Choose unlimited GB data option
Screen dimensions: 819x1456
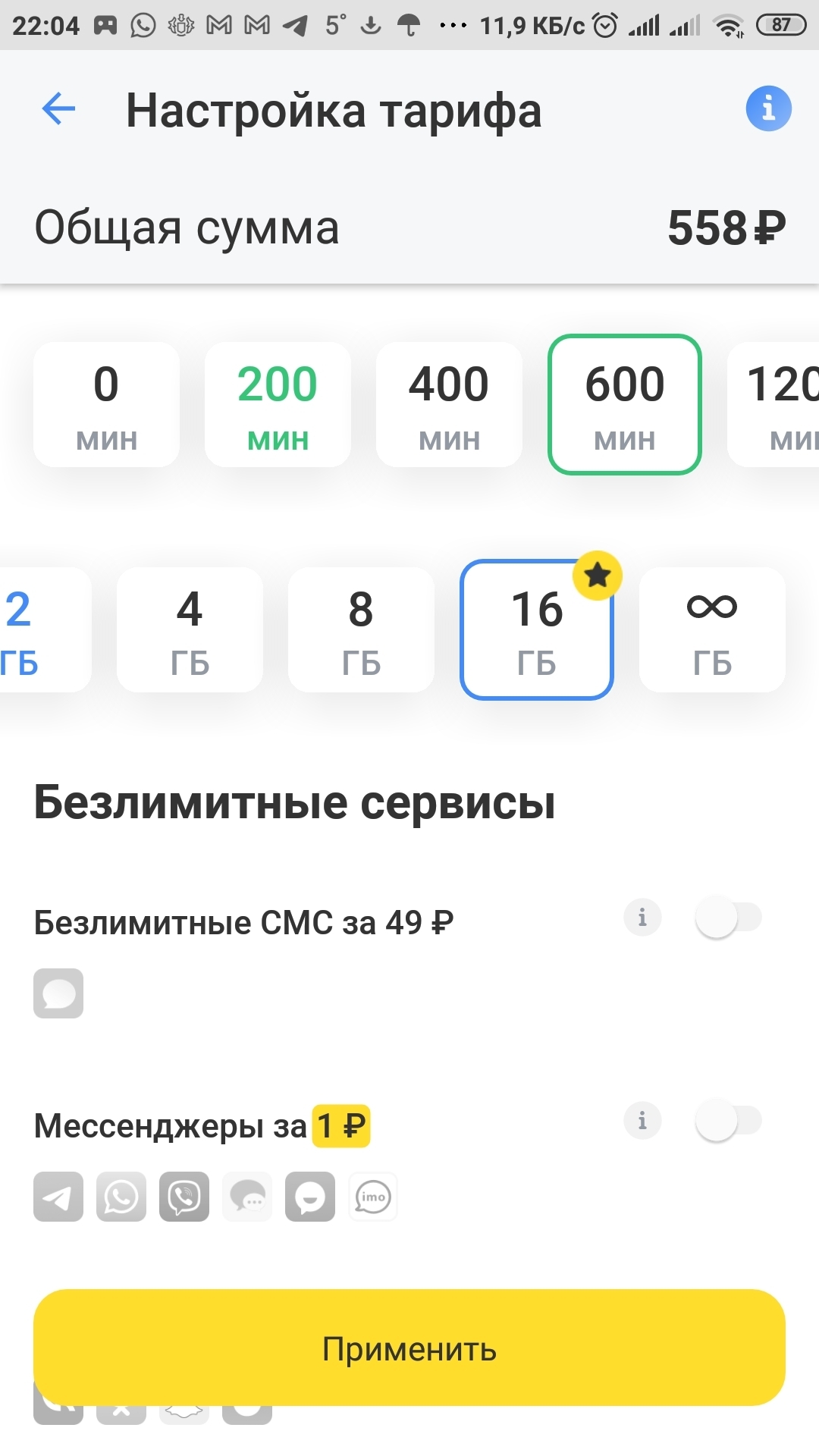coord(712,629)
